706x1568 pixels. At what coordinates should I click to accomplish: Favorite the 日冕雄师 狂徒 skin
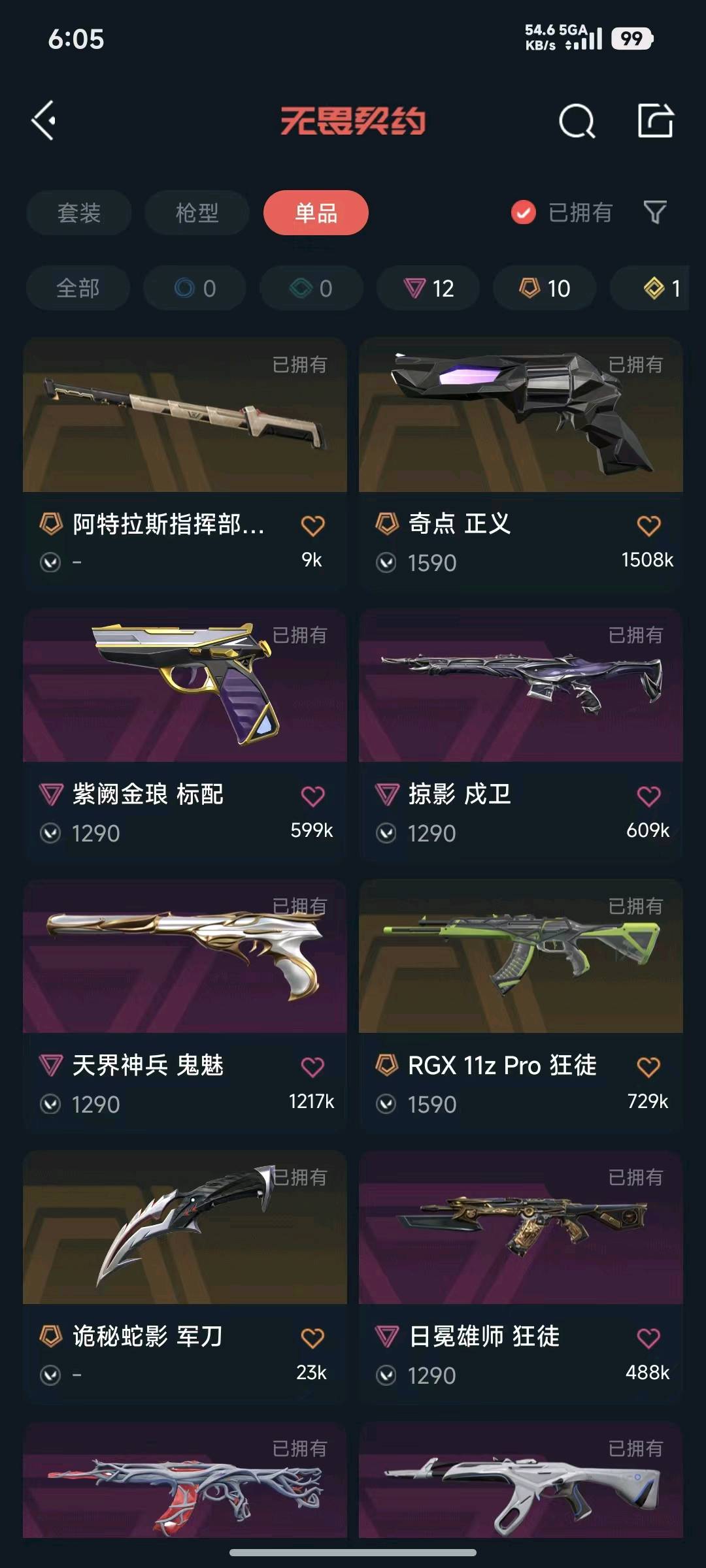(x=648, y=1338)
